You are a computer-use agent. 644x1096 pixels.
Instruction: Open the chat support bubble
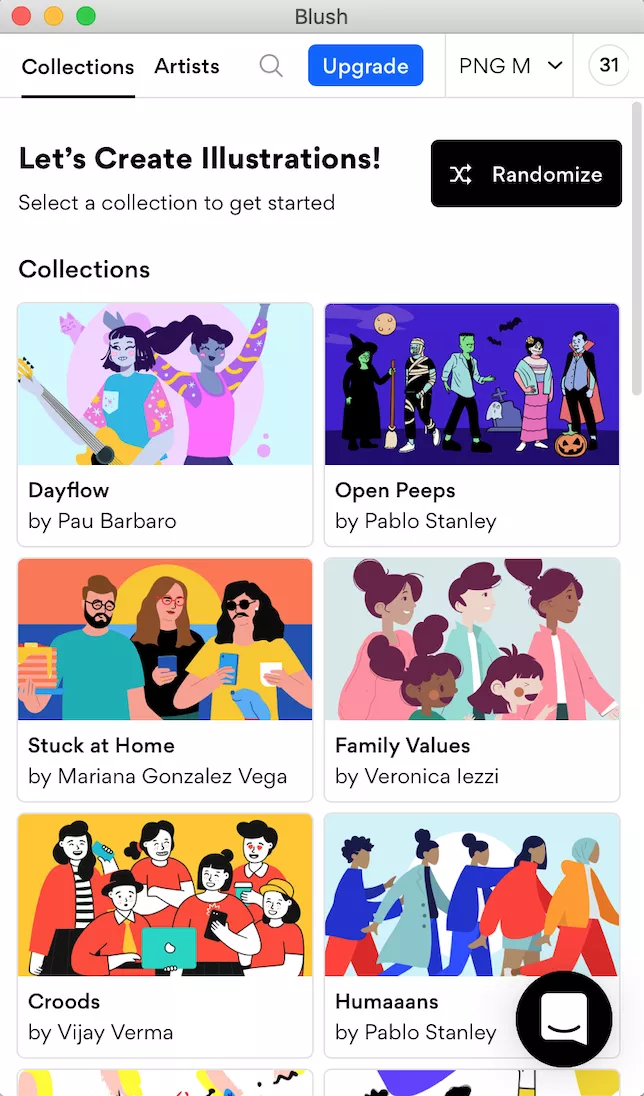564,1018
